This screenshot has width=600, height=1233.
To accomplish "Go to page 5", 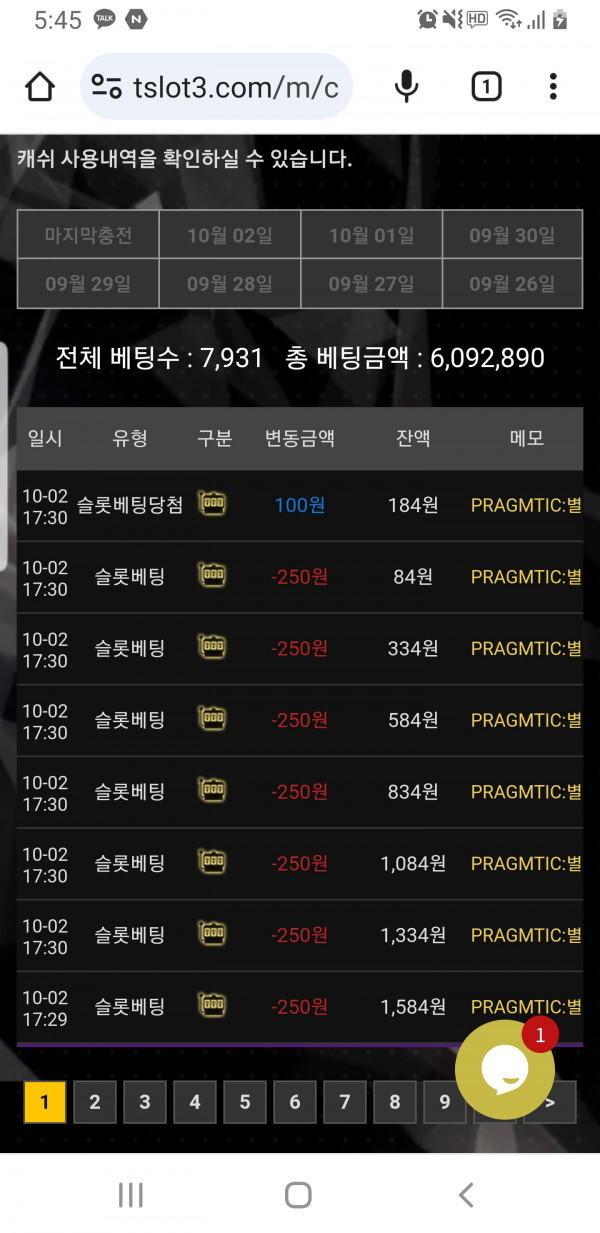I will tap(245, 1102).
